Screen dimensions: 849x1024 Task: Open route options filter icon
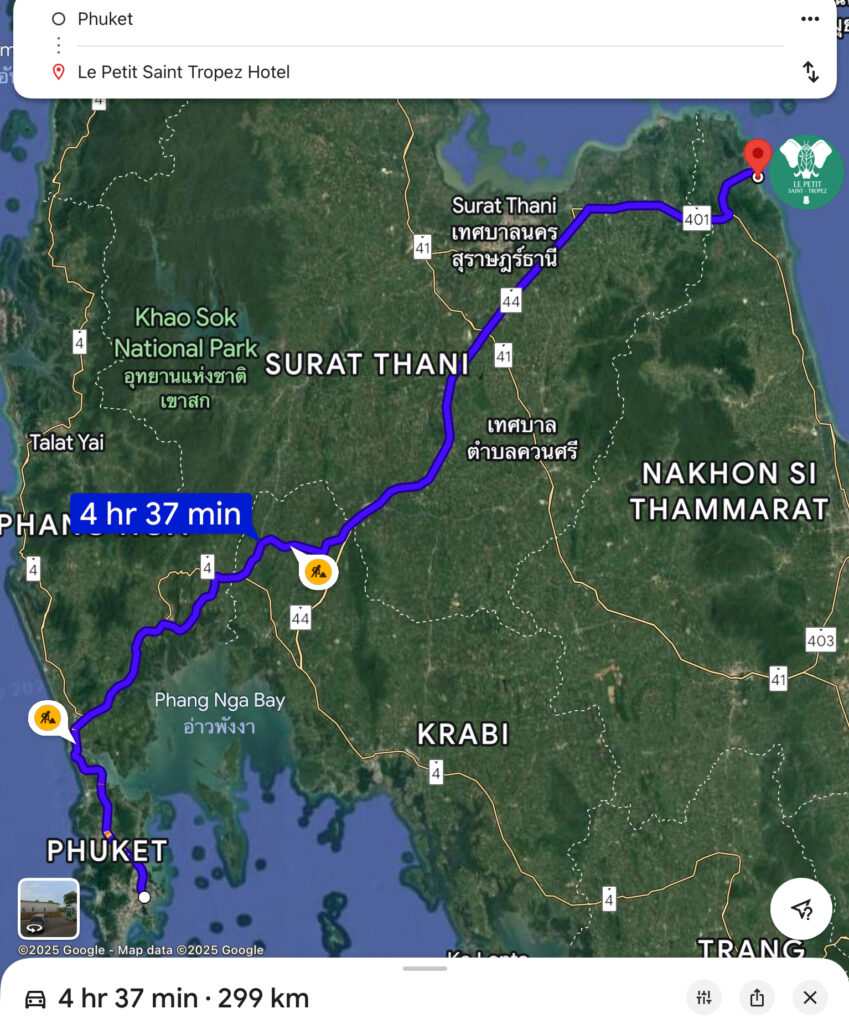(704, 997)
